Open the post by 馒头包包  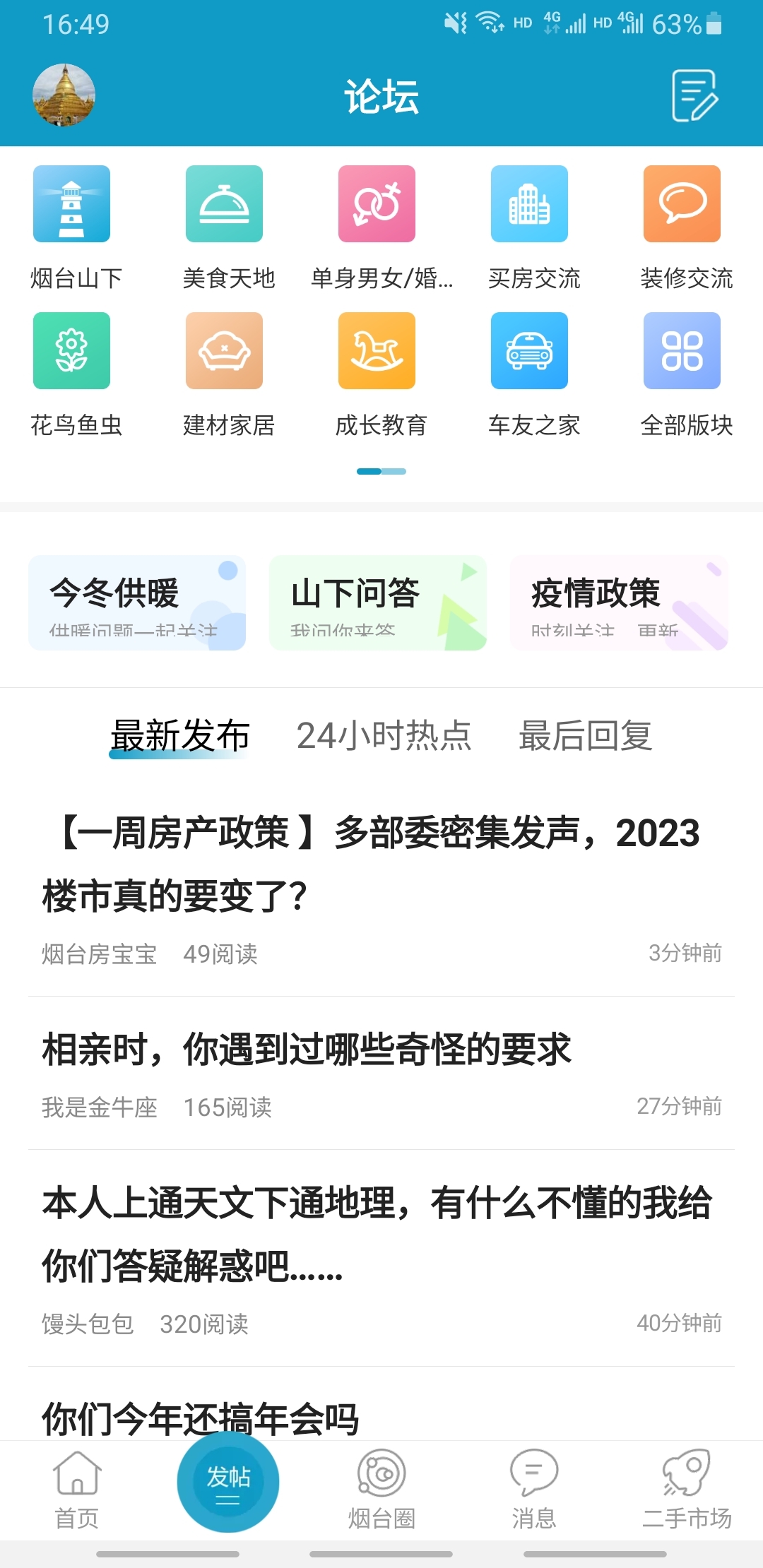pyautogui.click(x=378, y=1233)
